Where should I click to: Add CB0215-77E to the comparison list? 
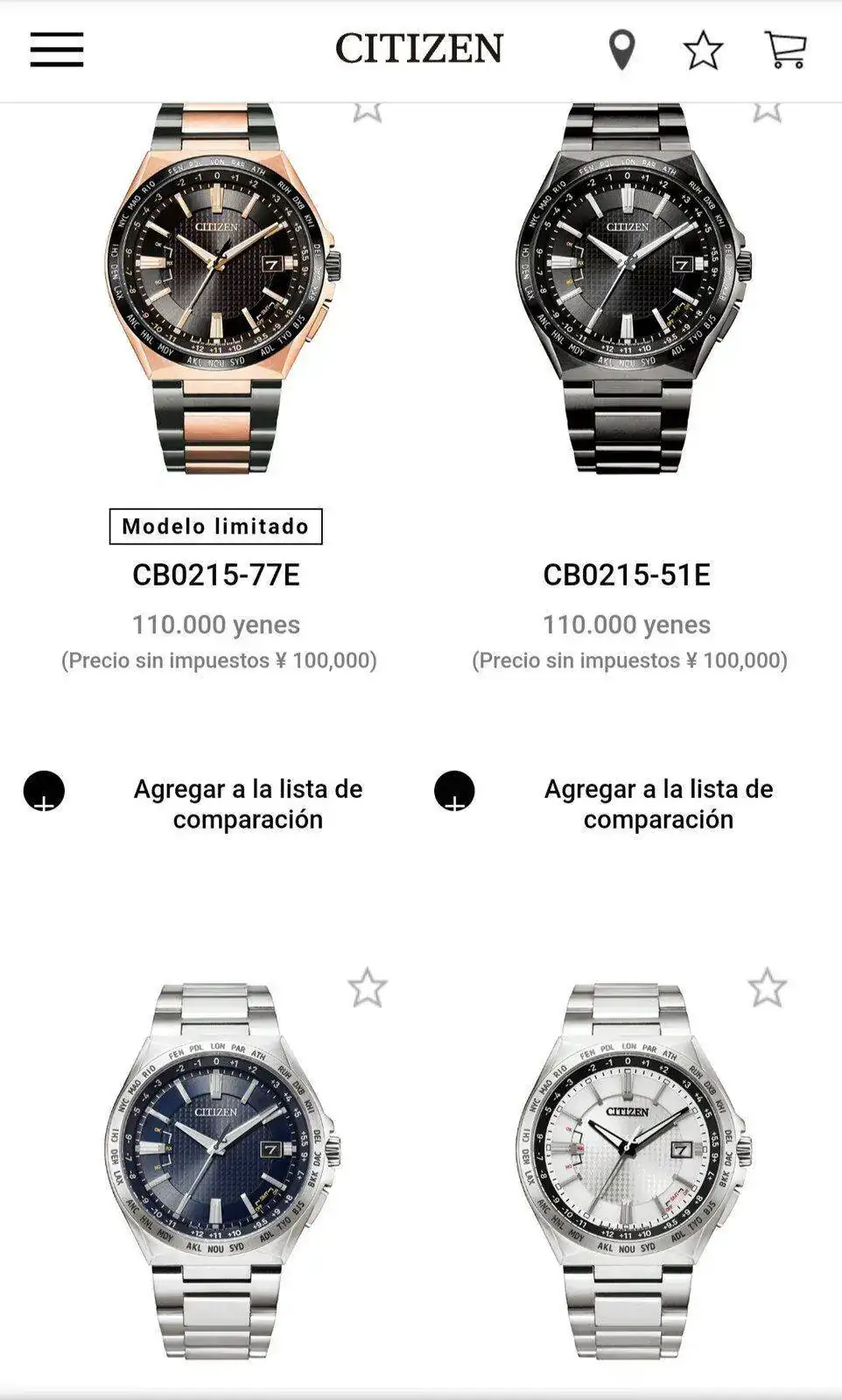pyautogui.click(x=44, y=791)
